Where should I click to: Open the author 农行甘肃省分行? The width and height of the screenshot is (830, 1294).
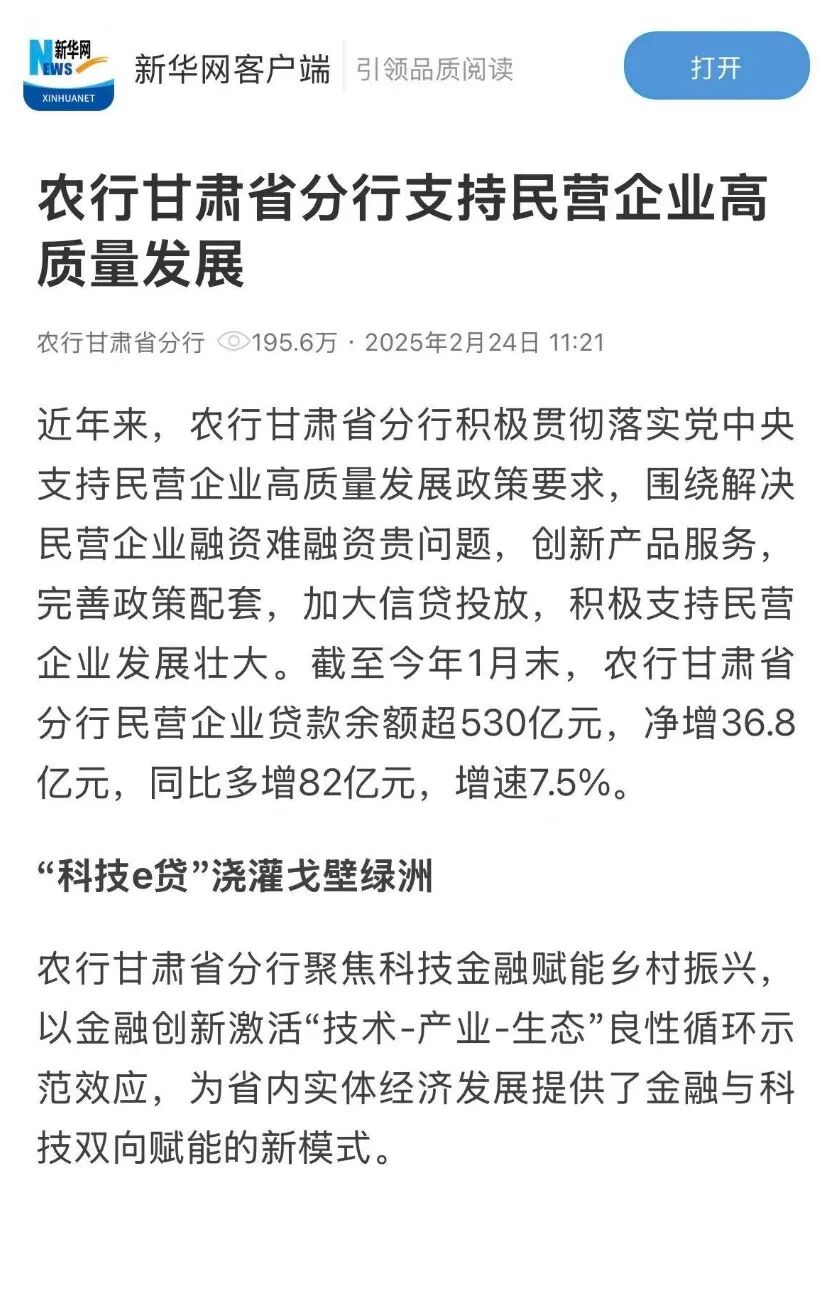pos(121,343)
